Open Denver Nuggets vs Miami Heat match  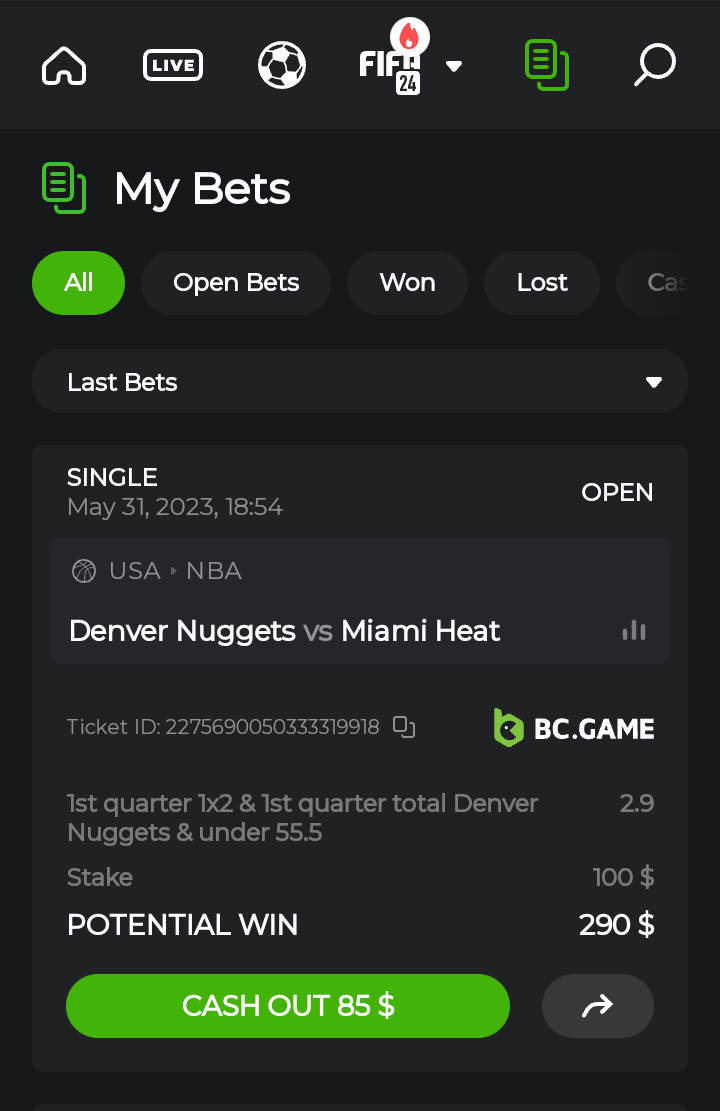[x=285, y=631]
